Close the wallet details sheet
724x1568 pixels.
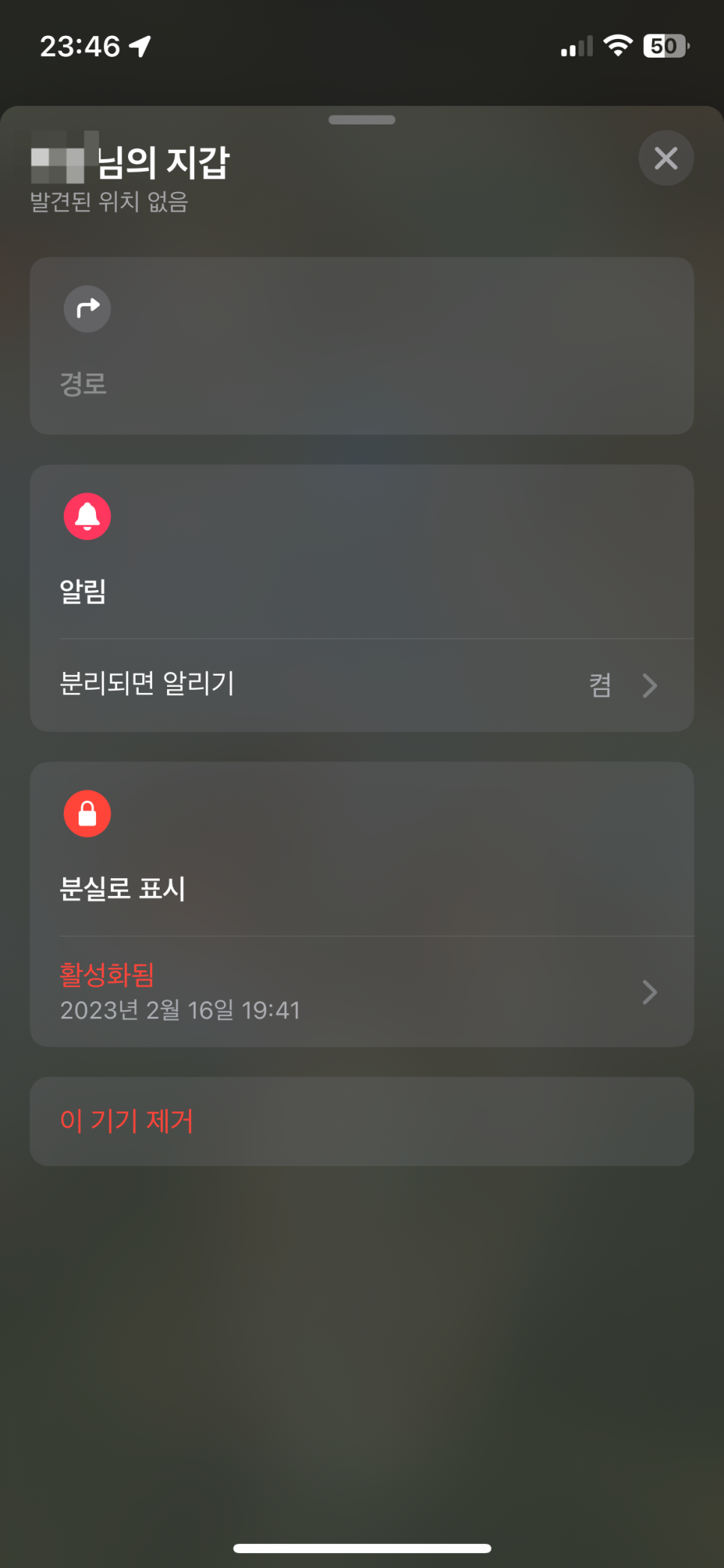pos(666,158)
